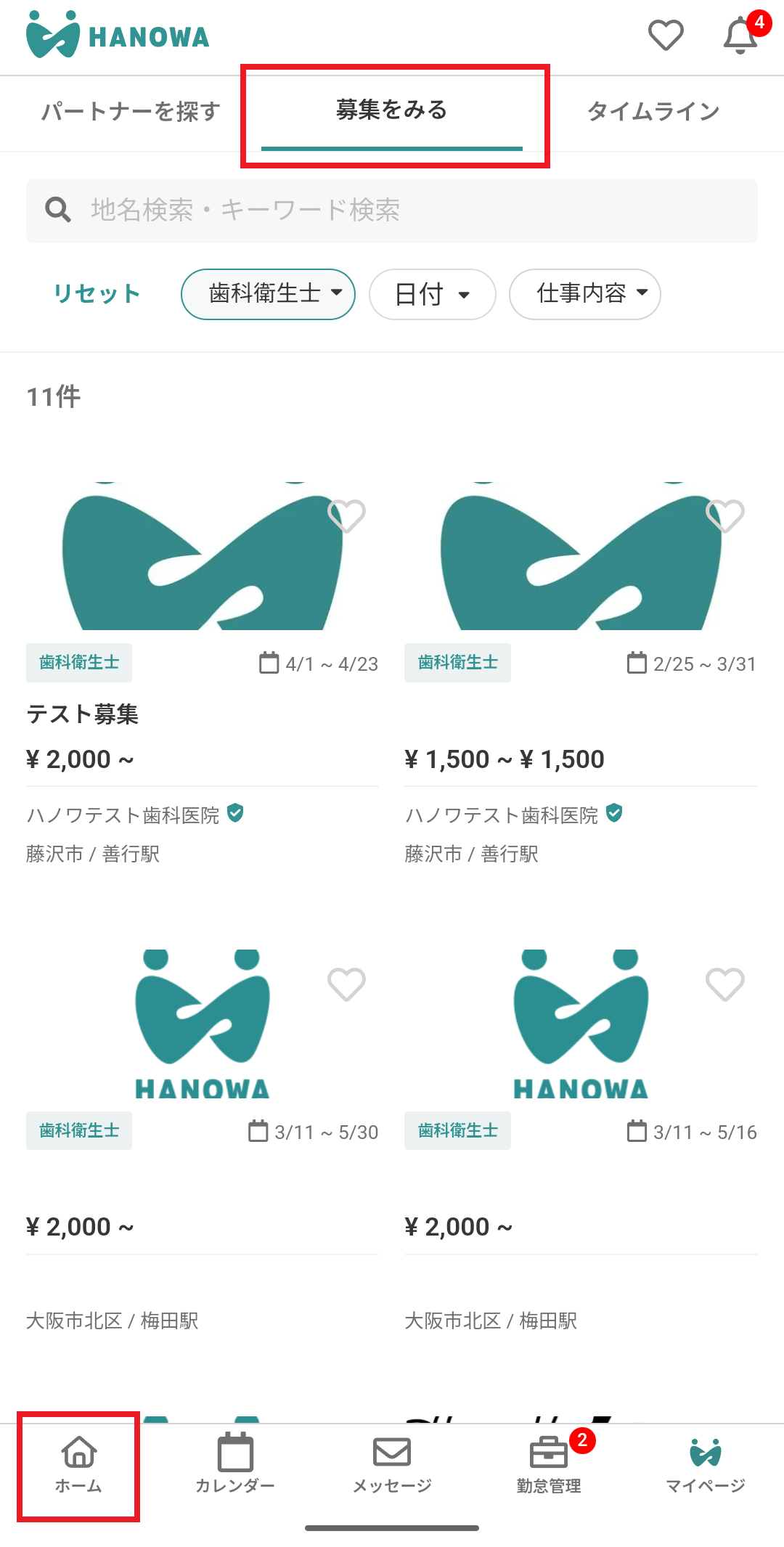Image resolution: width=784 pixels, height=1547 pixels.
Task: Select the 募集をみる tab
Action: coord(392,110)
